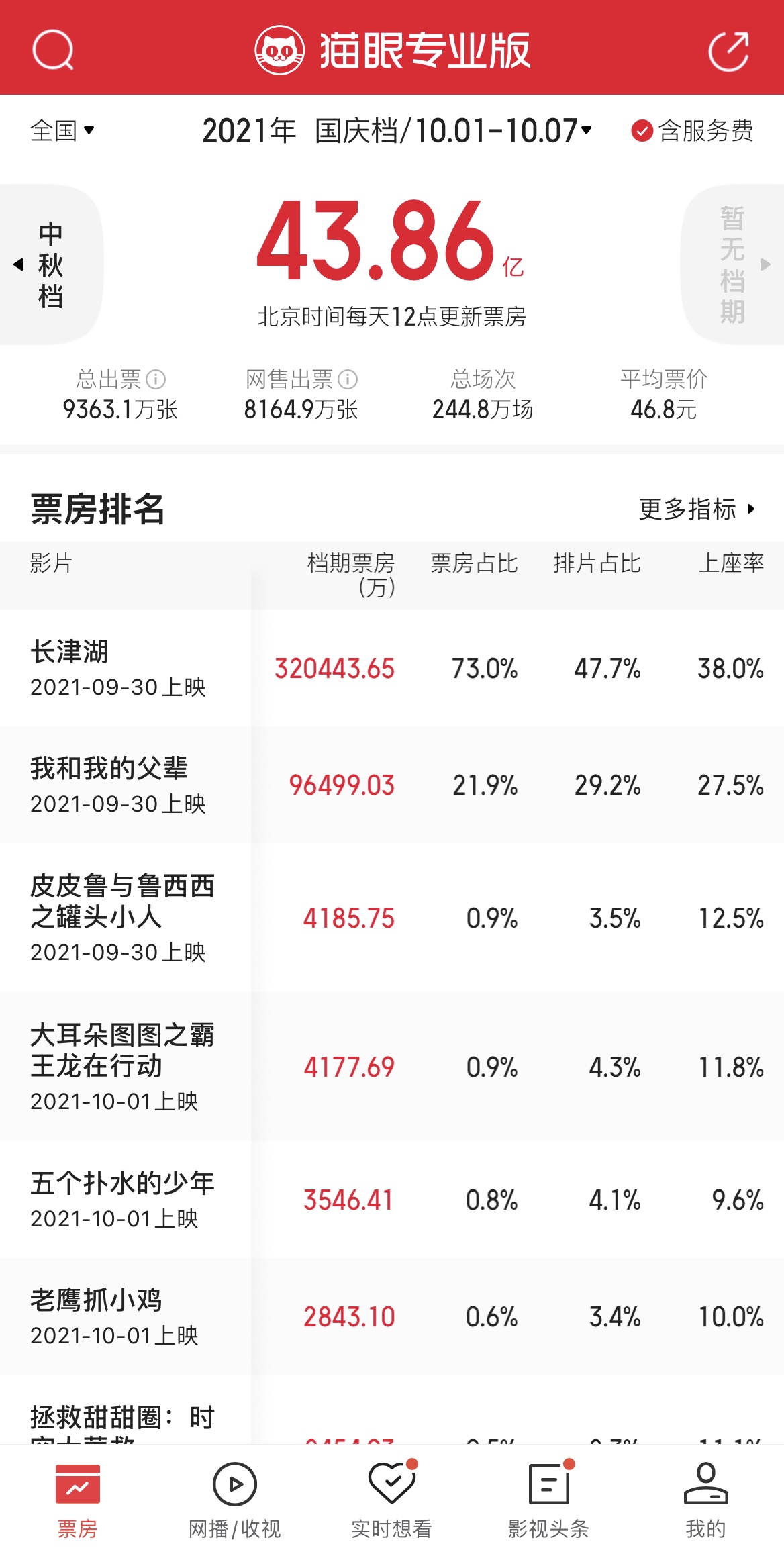The height and width of the screenshot is (1554, 784).
Task: Toggle the 含服务费 checkbox
Action: click(691, 130)
